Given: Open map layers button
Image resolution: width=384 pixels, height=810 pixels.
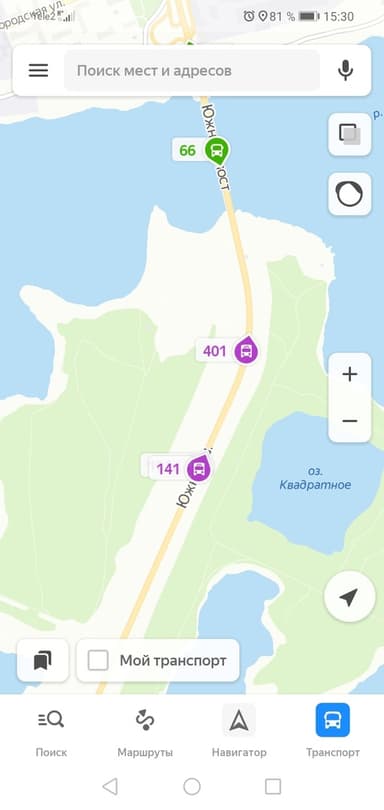Looking at the screenshot, I should 350,134.
